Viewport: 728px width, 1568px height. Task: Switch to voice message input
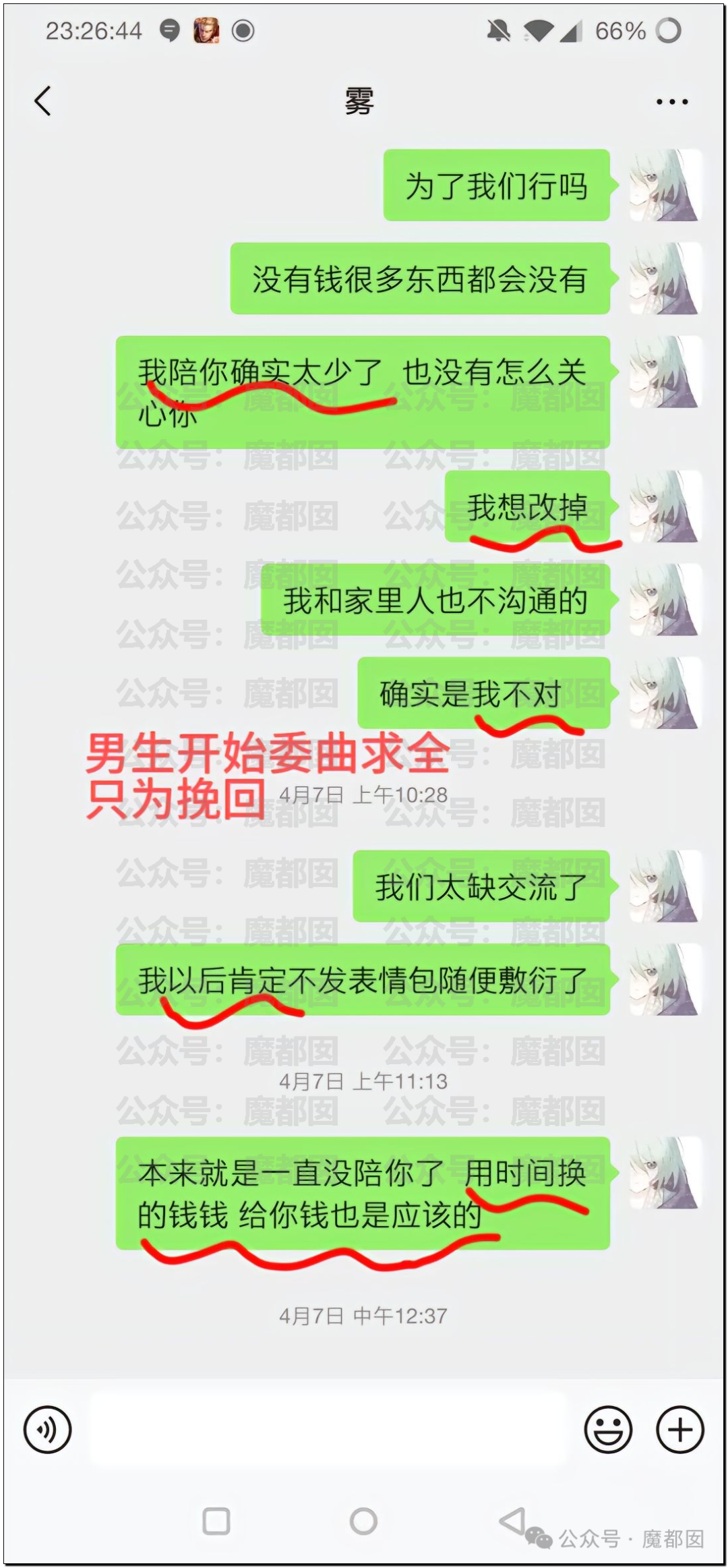tap(47, 1429)
